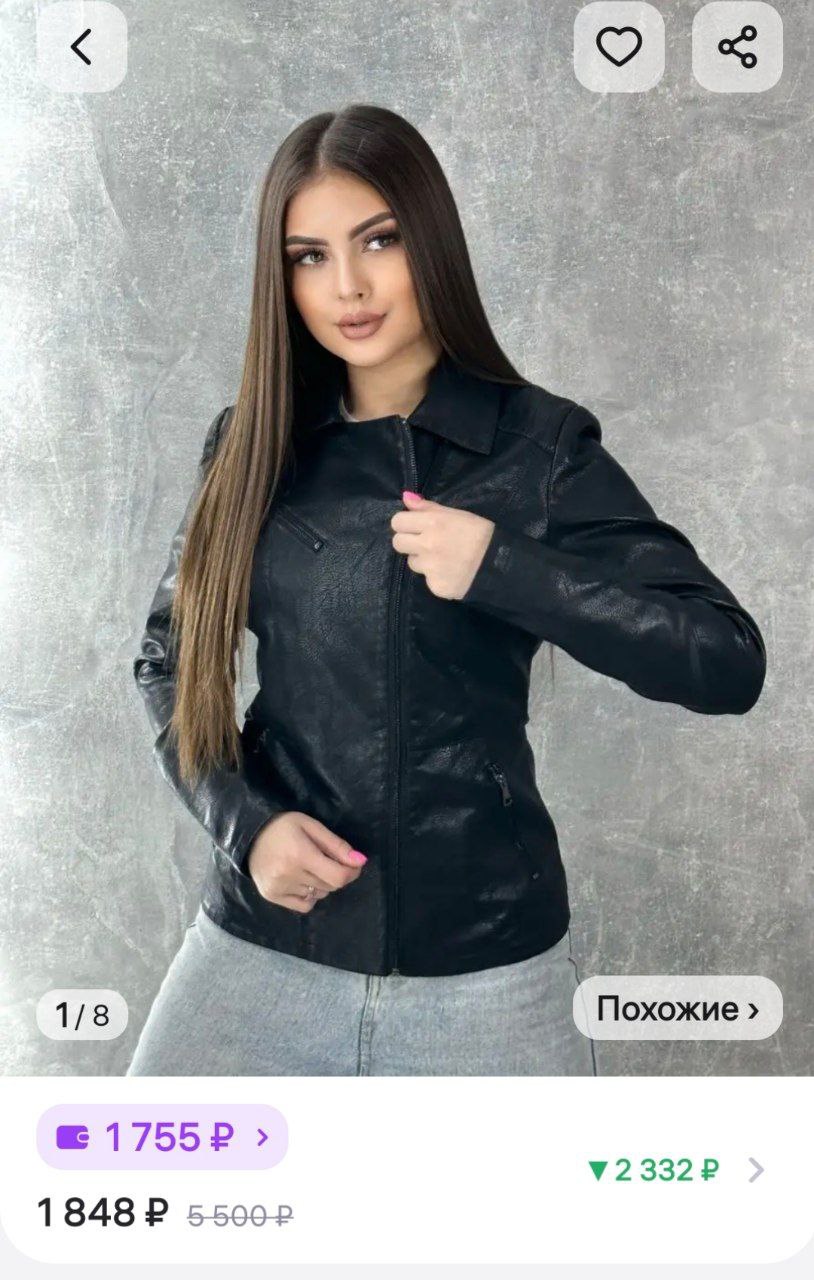The width and height of the screenshot is (814, 1280).
Task: Add this jacket to favorites
Action: (x=618, y=47)
